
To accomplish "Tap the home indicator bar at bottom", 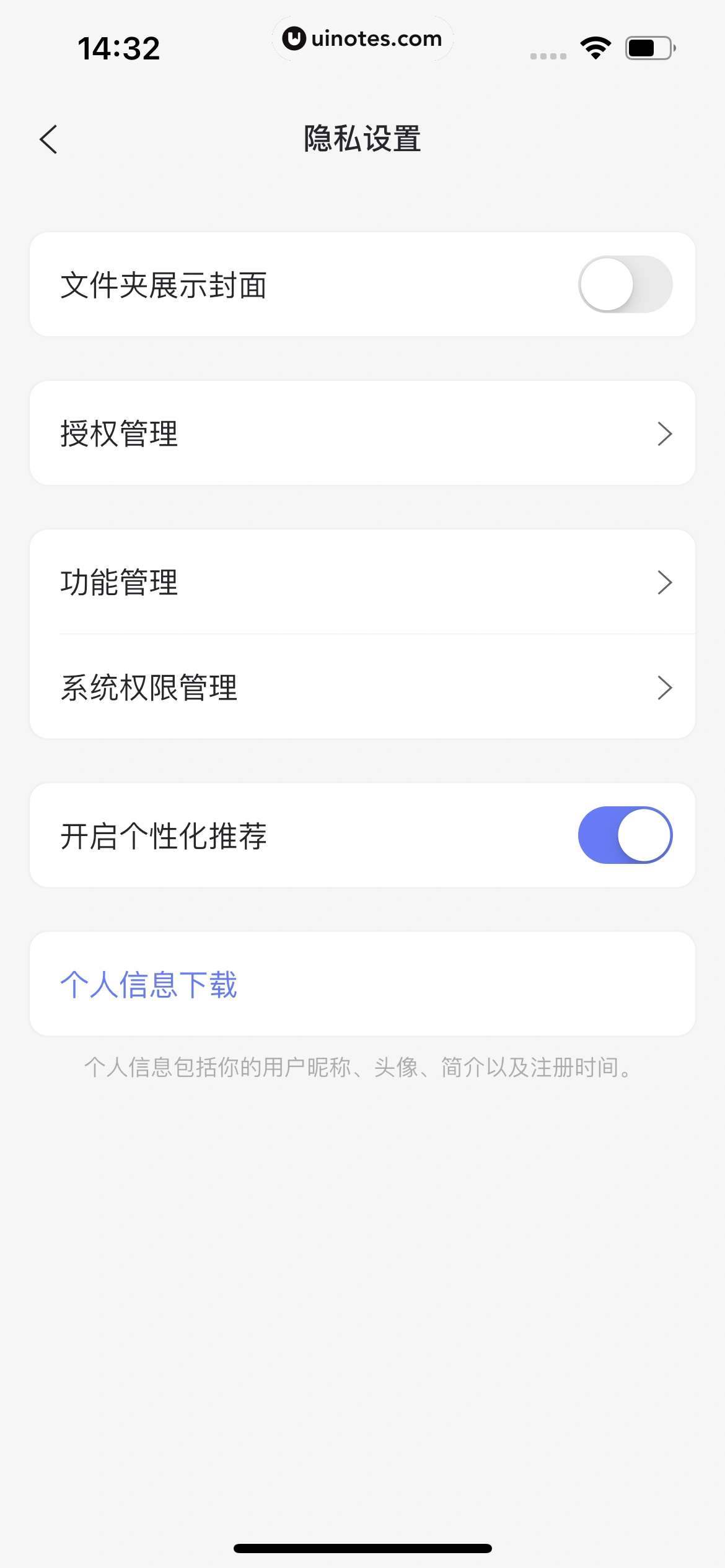I will pos(362,1547).
